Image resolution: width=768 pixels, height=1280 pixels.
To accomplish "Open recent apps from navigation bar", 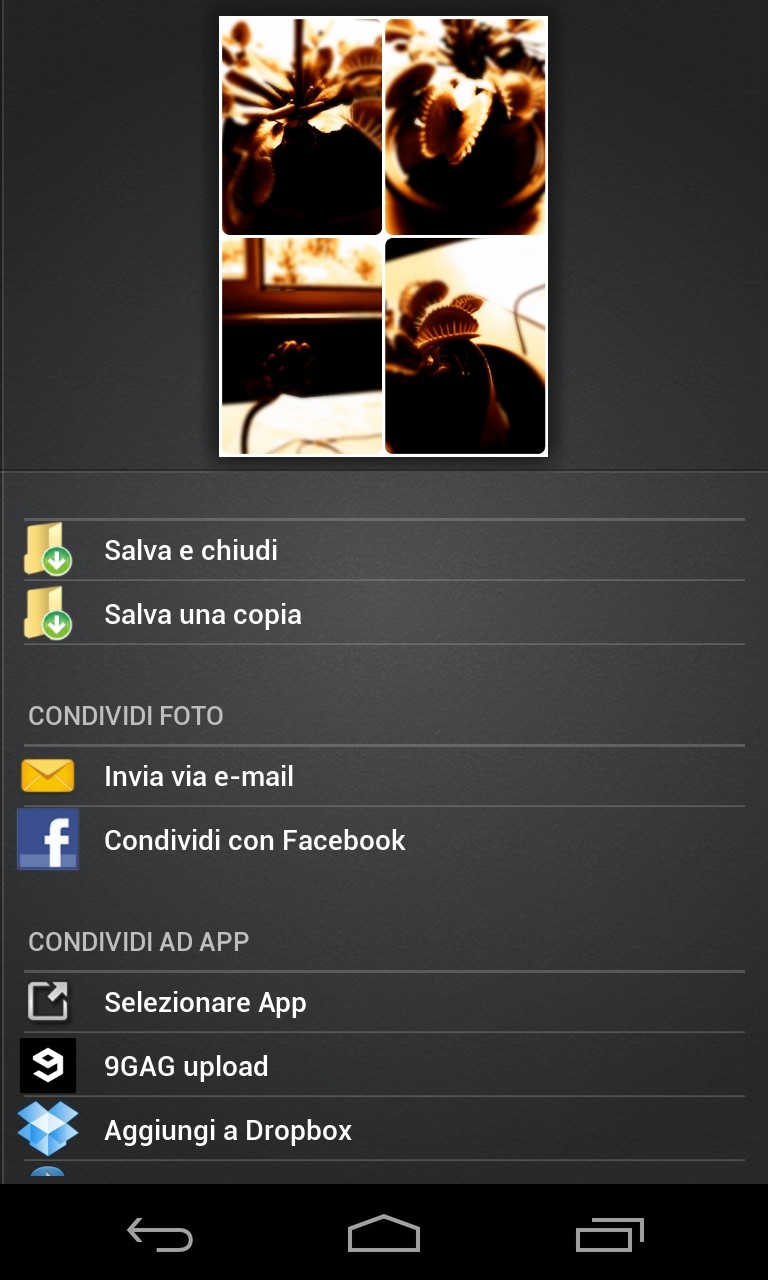I will [609, 1235].
